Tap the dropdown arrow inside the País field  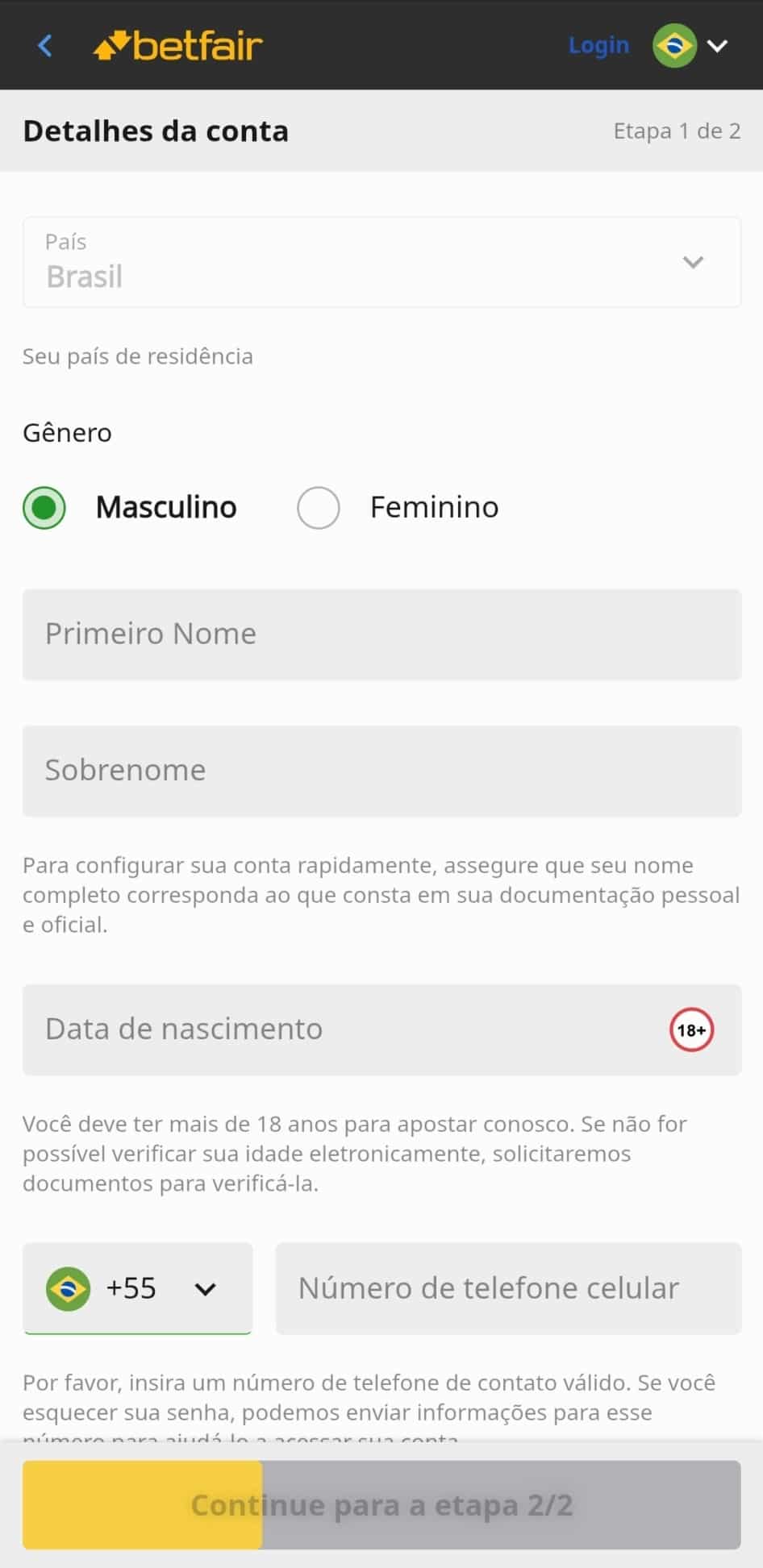(692, 262)
